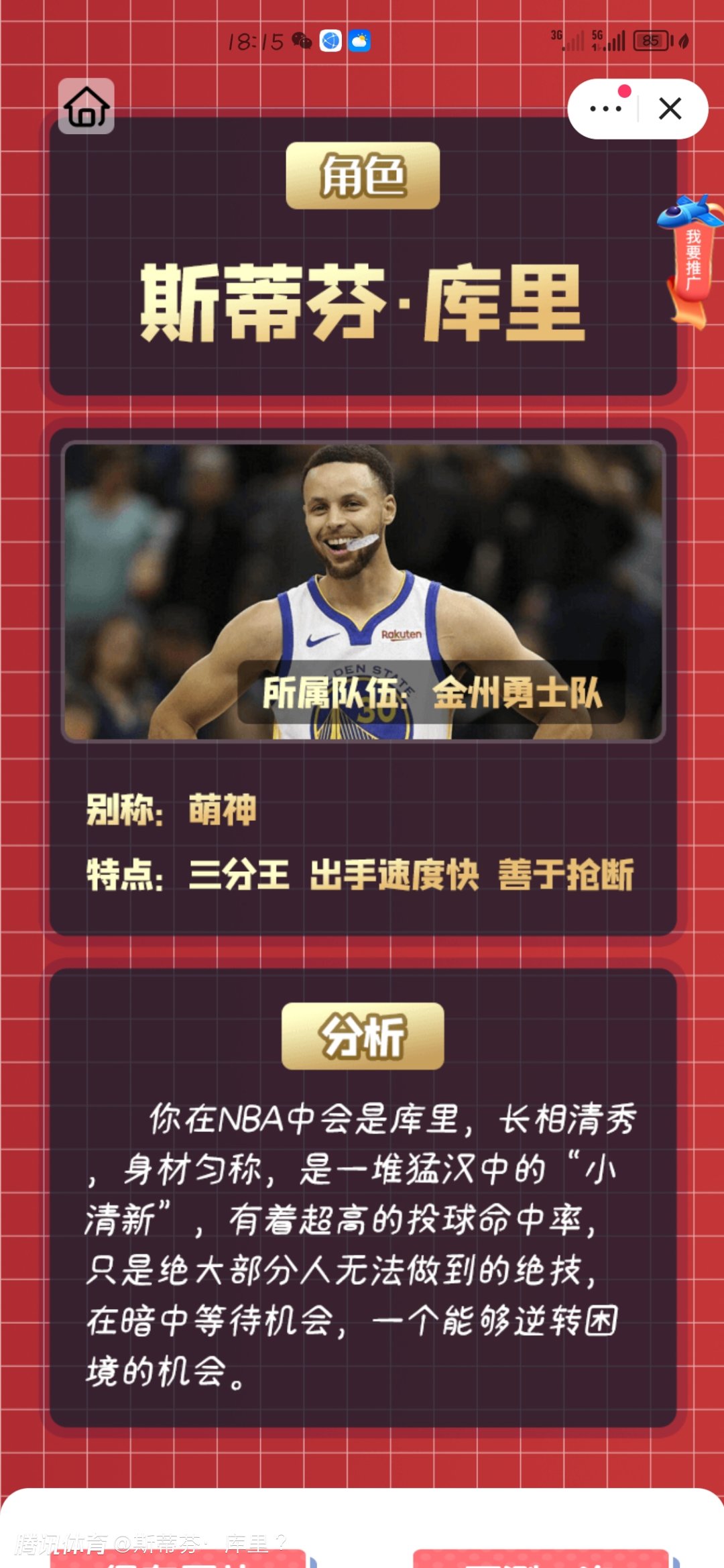Go to the mini program home page
The width and height of the screenshot is (724, 1568).
[86, 107]
